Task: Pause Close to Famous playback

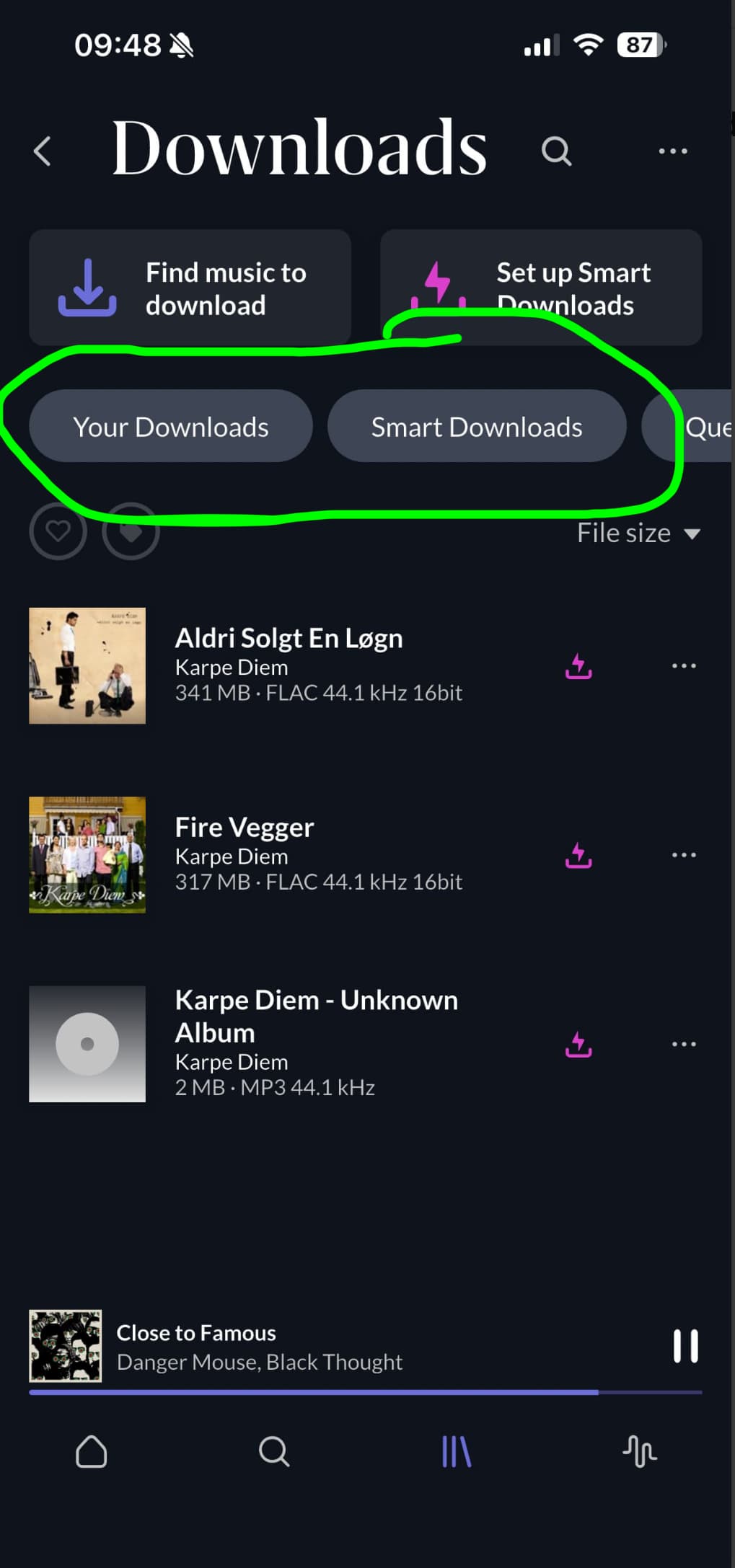Action: pos(685,1346)
